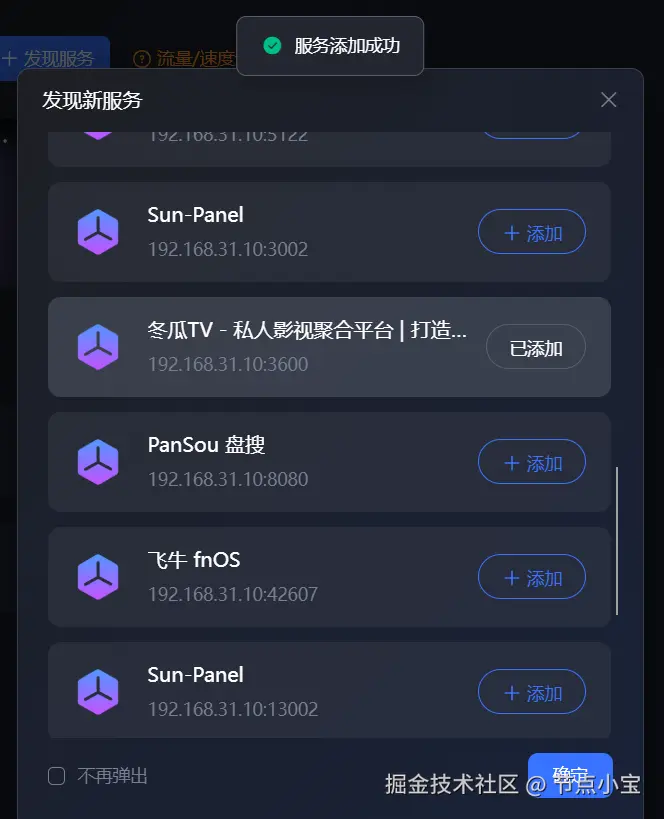Add Sun-Panel on port 13002
Image resolution: width=664 pixels, height=819 pixels.
[531, 693]
